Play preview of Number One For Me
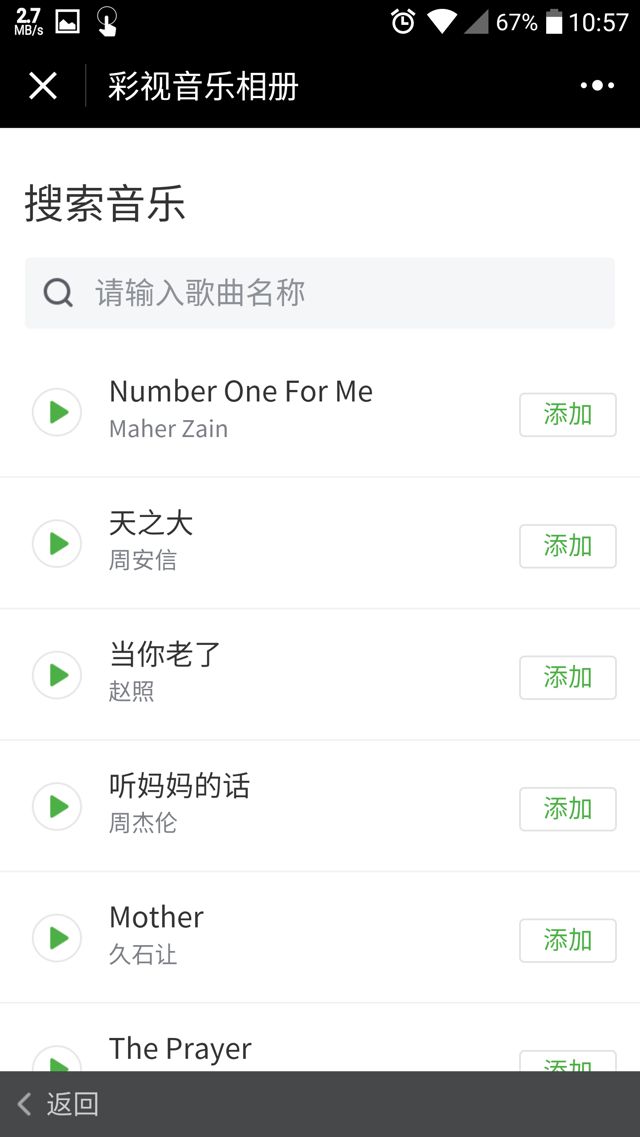640x1137 pixels. (57, 412)
